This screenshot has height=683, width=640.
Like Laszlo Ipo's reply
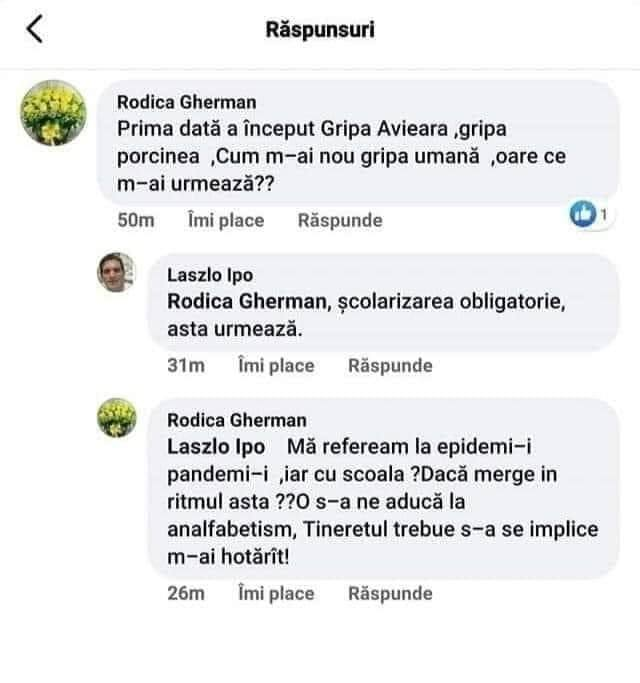click(x=276, y=366)
